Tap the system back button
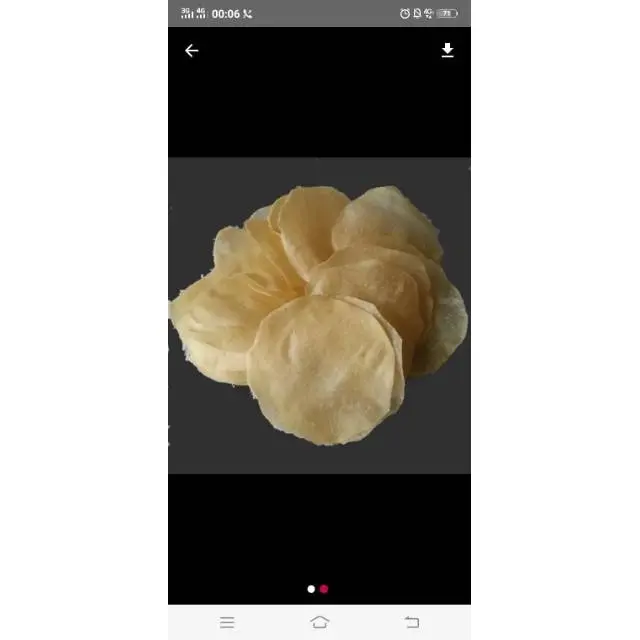 pos(412,622)
